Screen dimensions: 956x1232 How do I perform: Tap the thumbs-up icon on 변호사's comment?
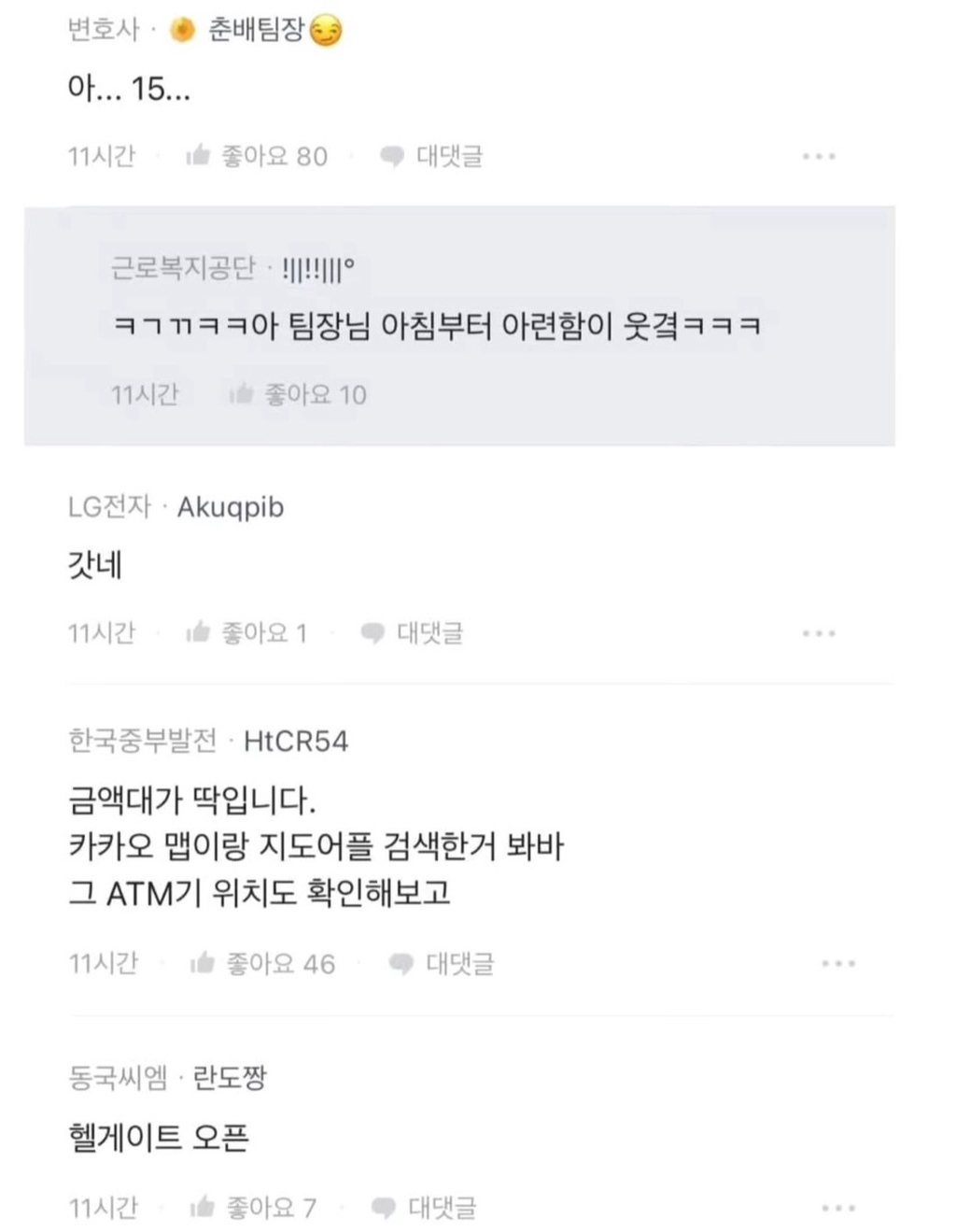[199, 155]
